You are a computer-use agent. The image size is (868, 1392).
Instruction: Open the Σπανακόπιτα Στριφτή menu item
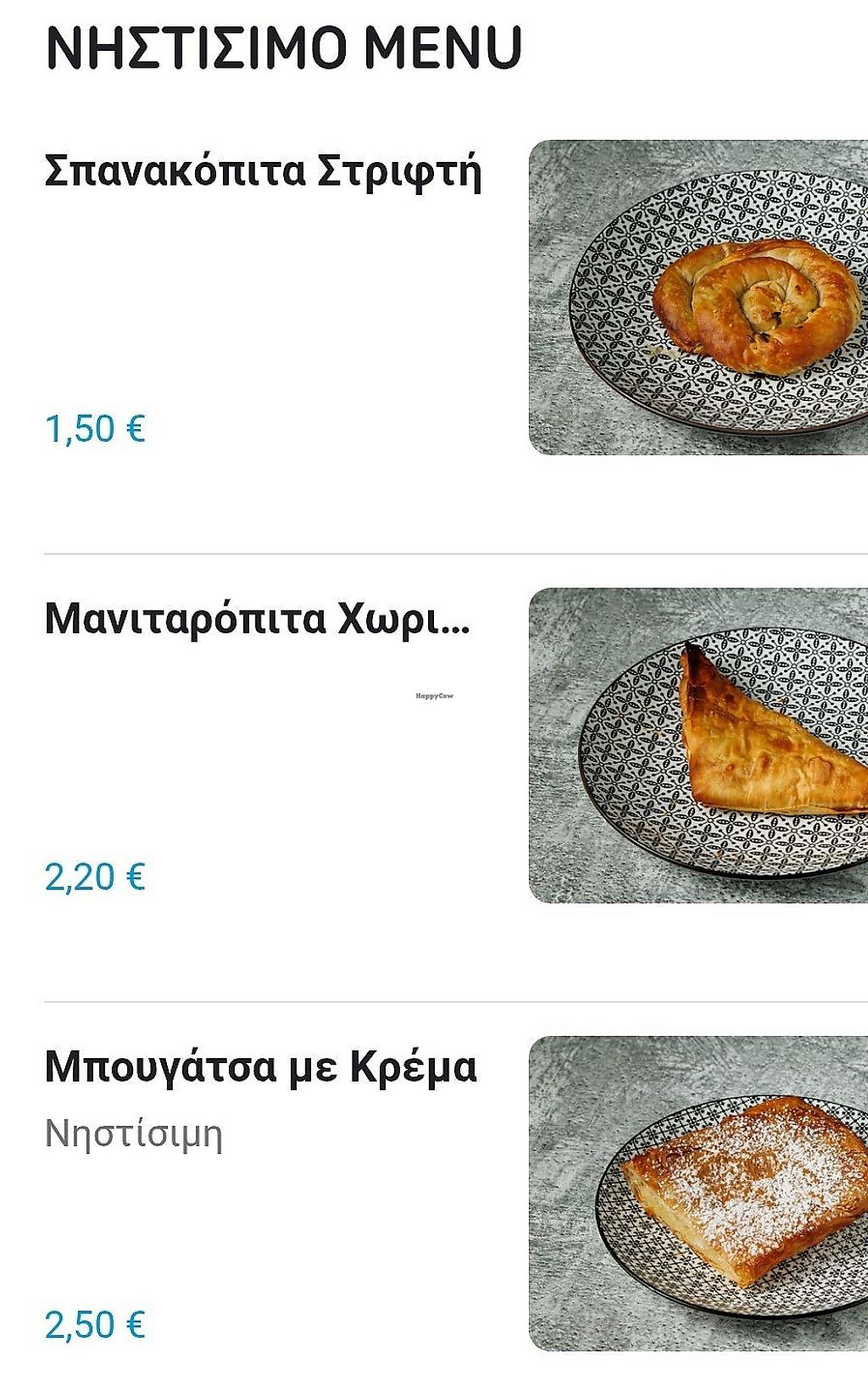pos(263,171)
